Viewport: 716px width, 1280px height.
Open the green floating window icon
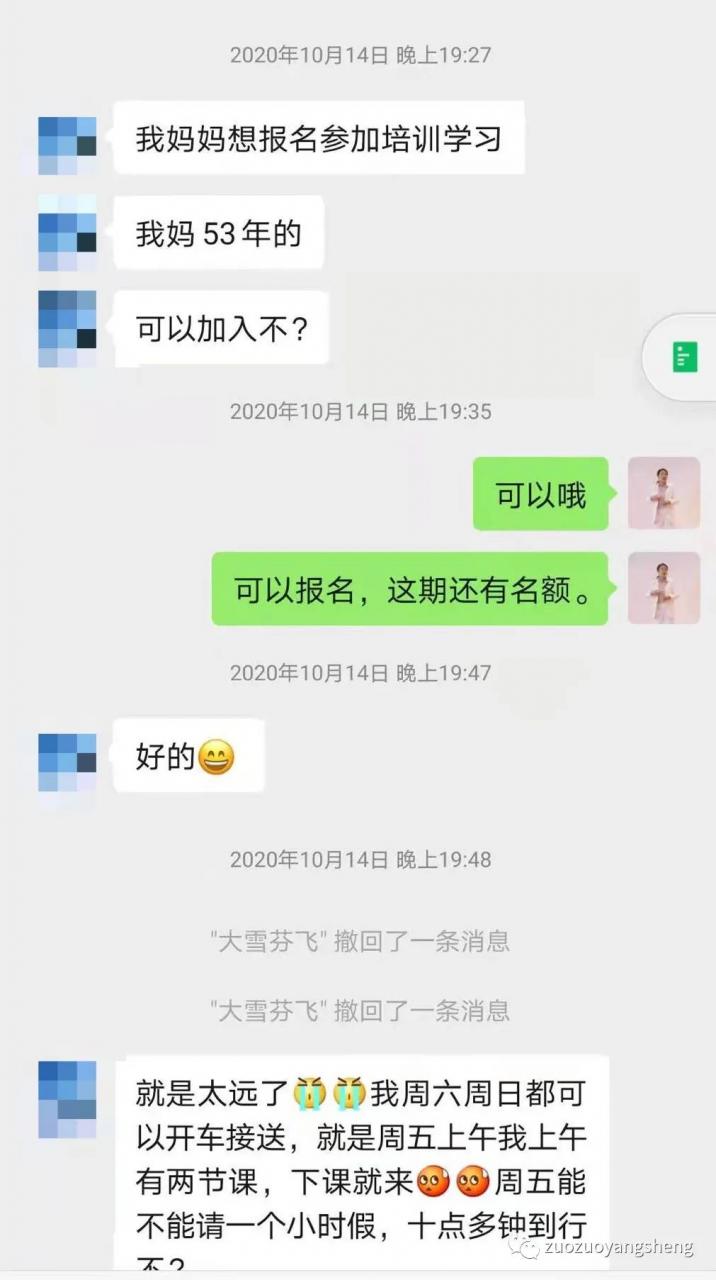[x=685, y=357]
